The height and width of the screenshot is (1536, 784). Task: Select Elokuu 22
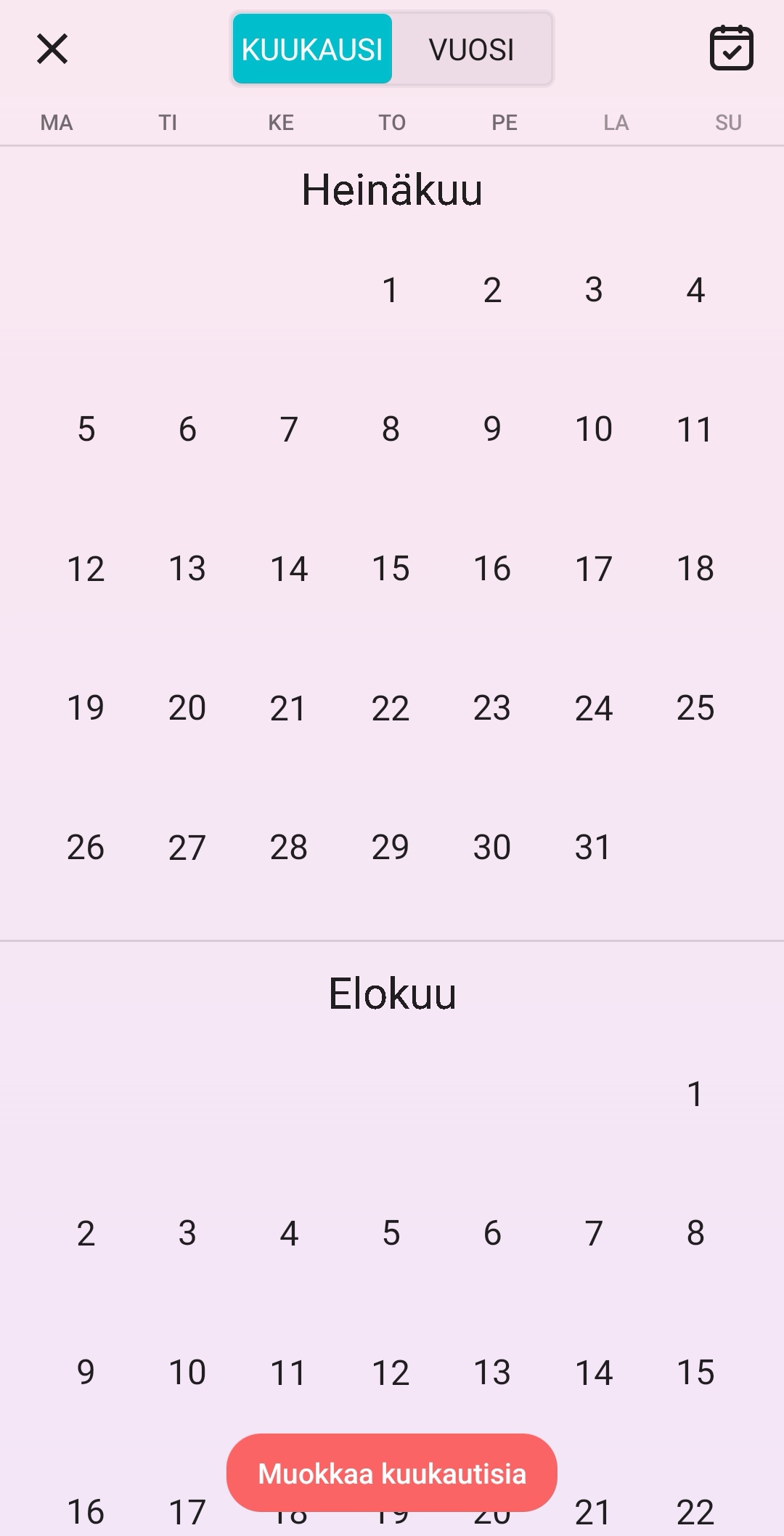695,1512
